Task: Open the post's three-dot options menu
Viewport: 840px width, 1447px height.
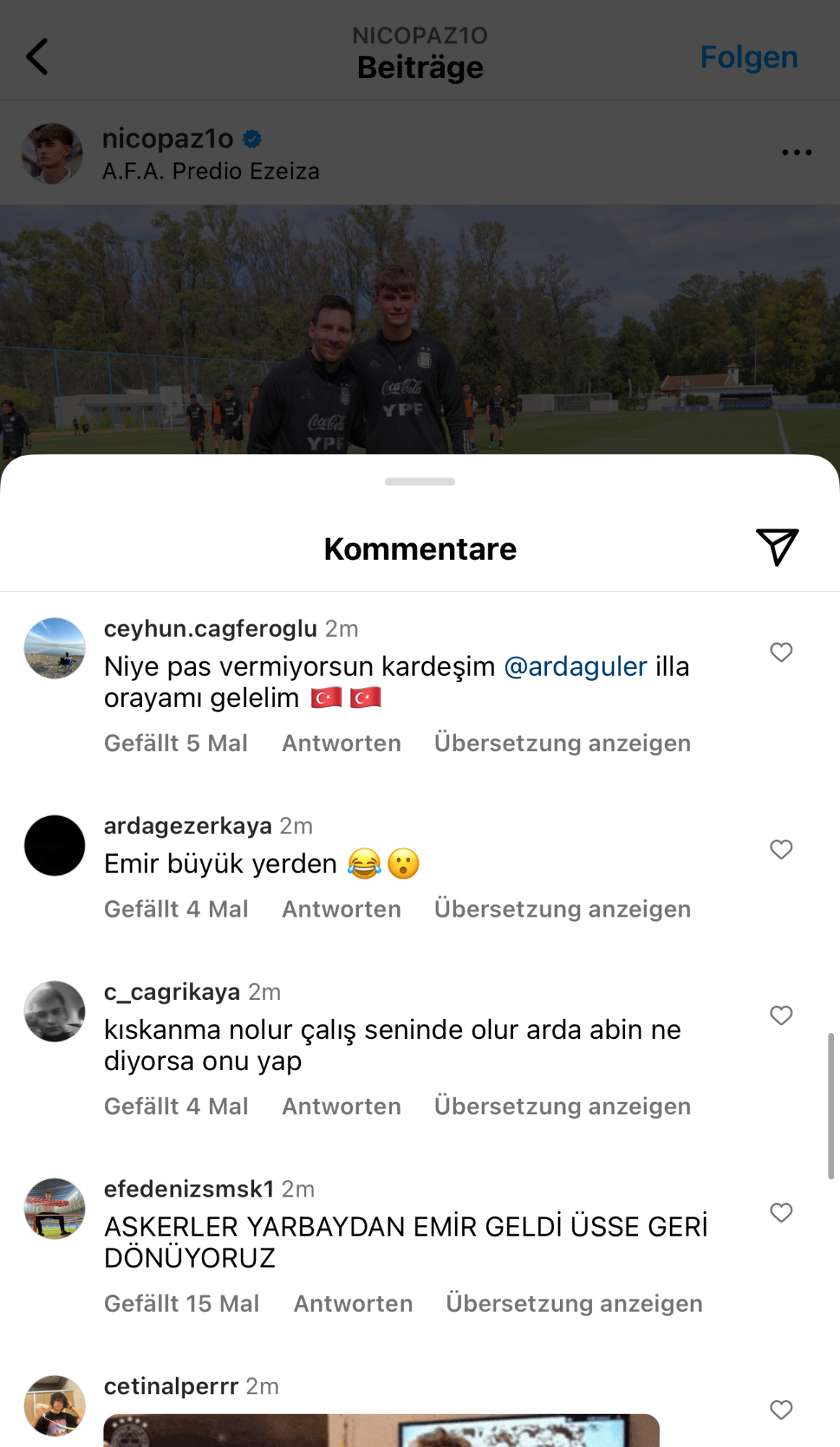Action: [796, 153]
